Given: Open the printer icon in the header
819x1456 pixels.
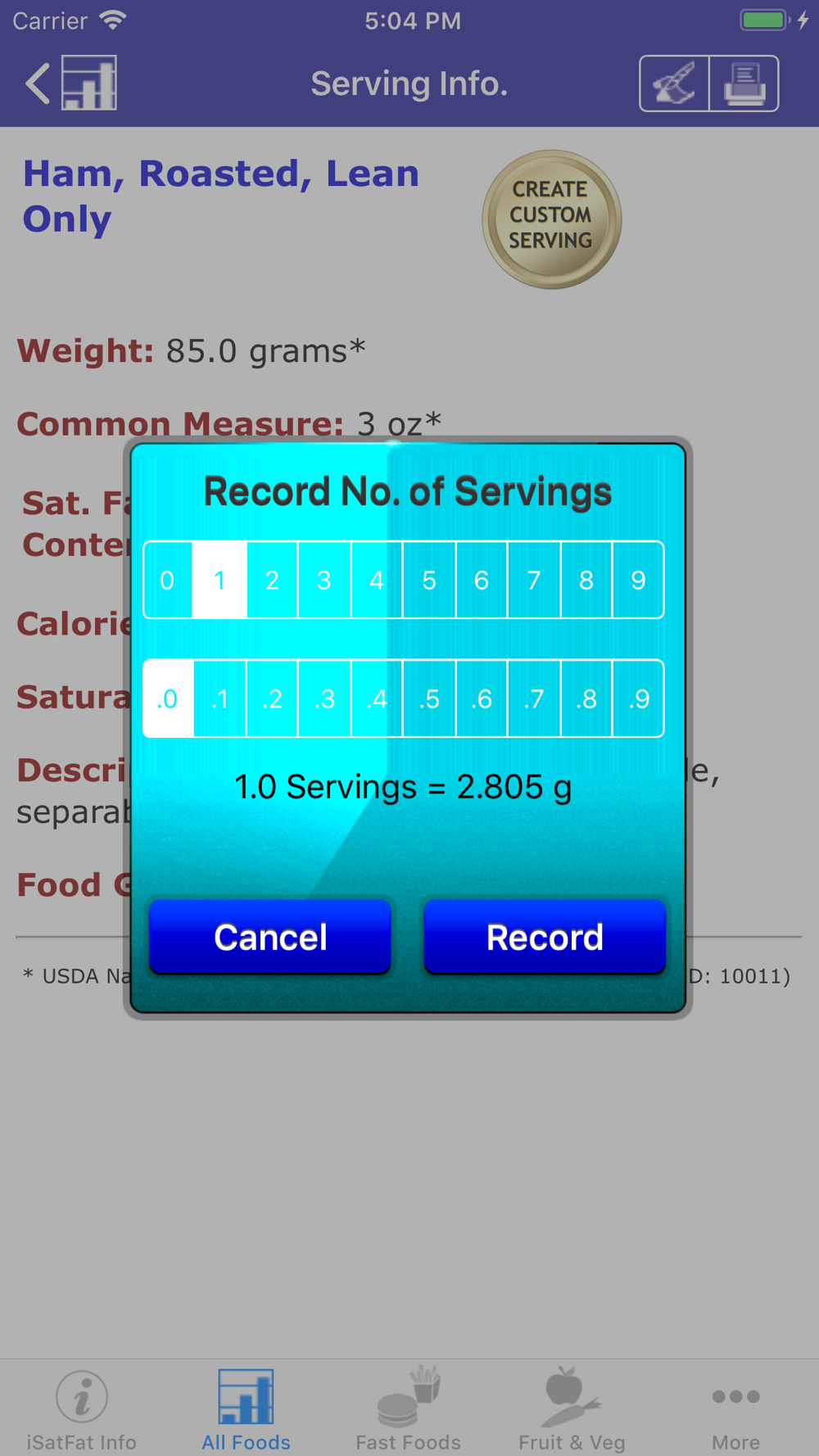Looking at the screenshot, I should 744,83.
